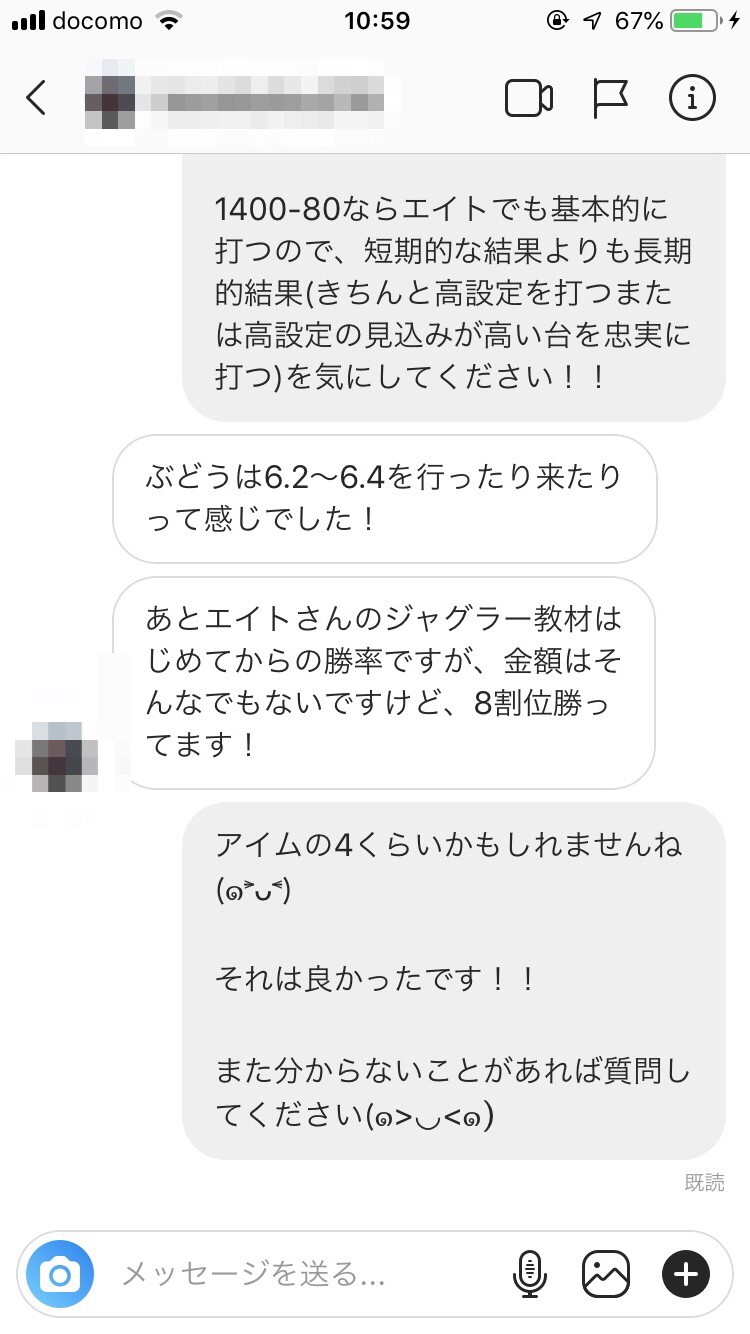Open the plus attachment menu
This screenshot has width=750, height=1334.
pos(686,1275)
